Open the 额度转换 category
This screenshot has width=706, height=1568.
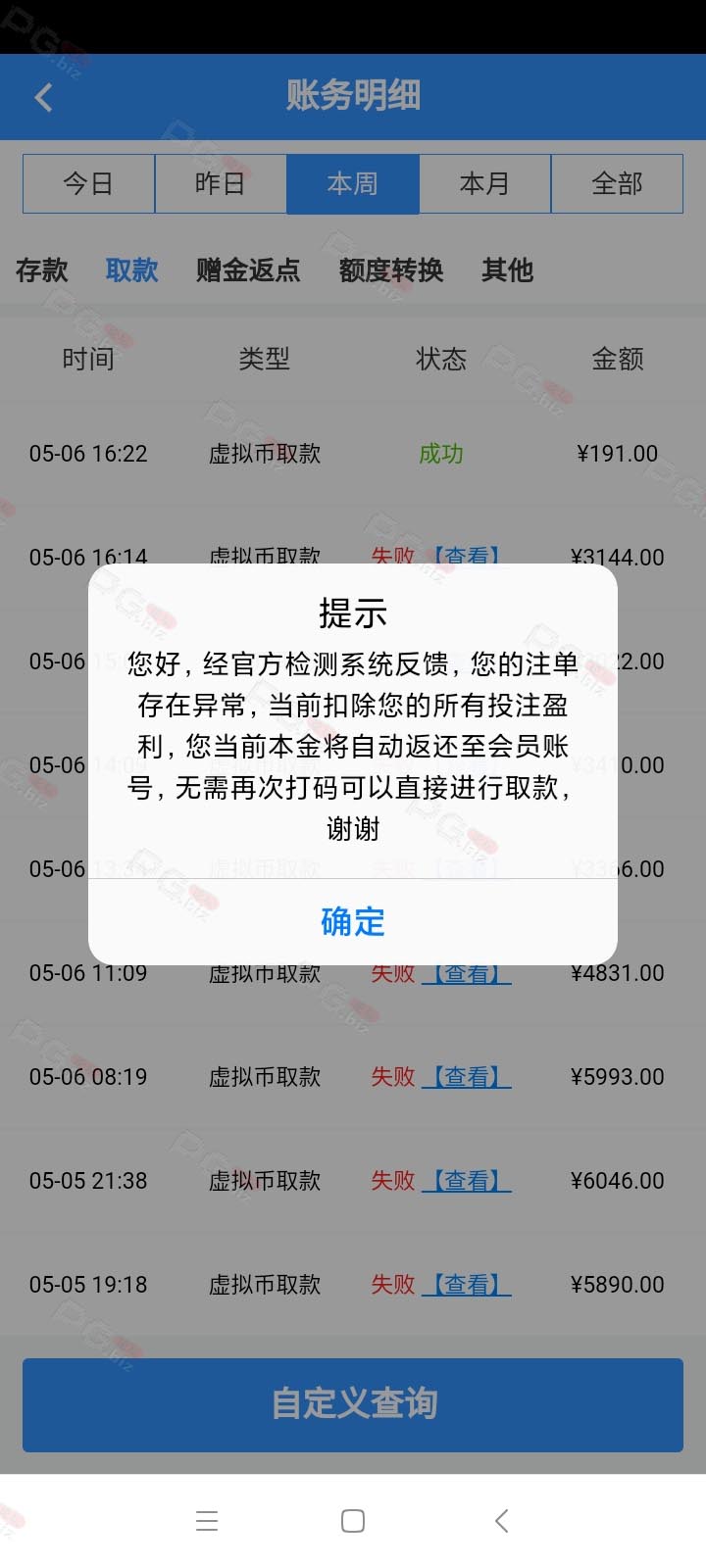pyautogui.click(x=391, y=270)
